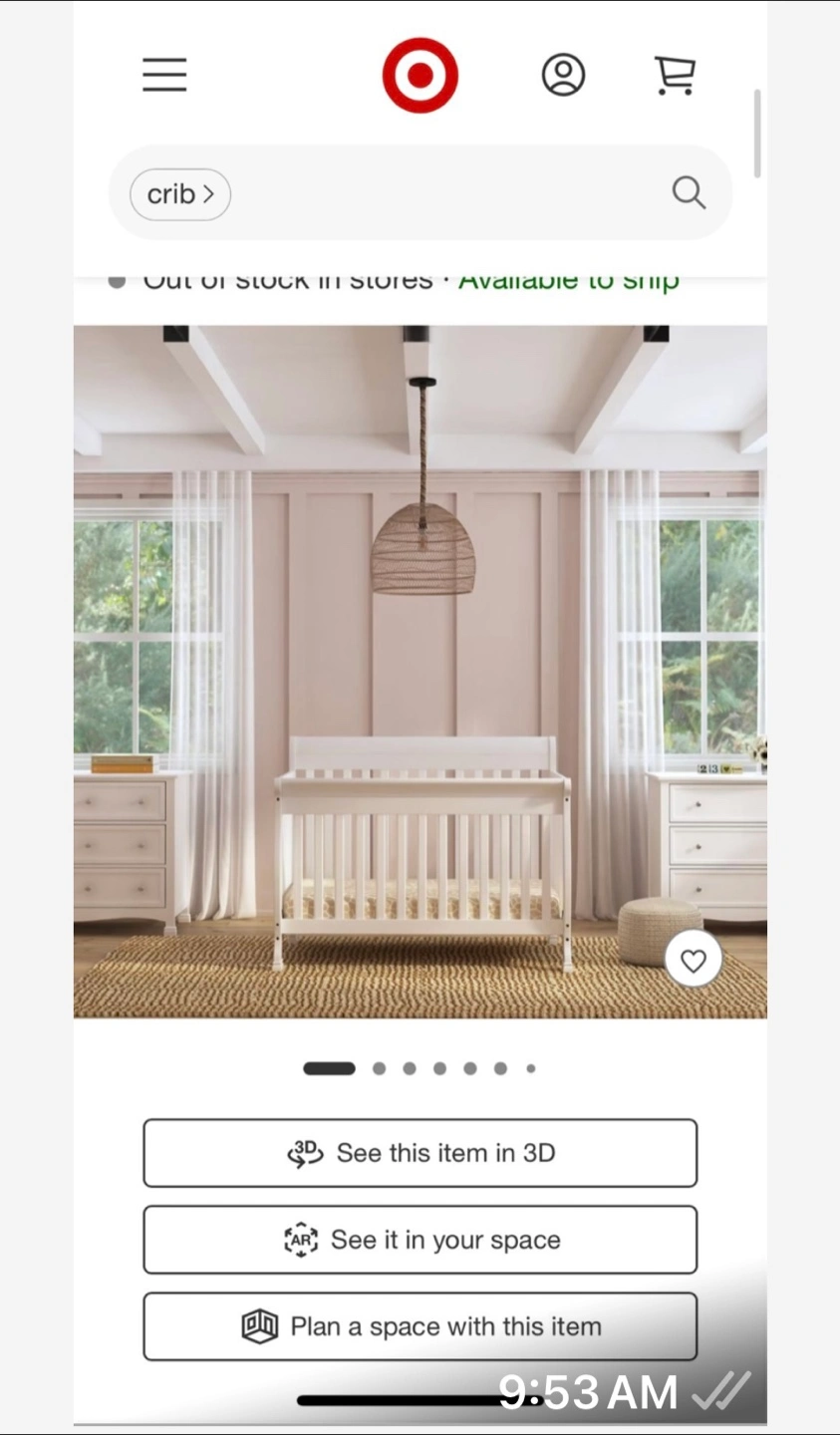This screenshot has width=840, height=1435.
Task: Open the shopping cart
Action: pyautogui.click(x=675, y=75)
